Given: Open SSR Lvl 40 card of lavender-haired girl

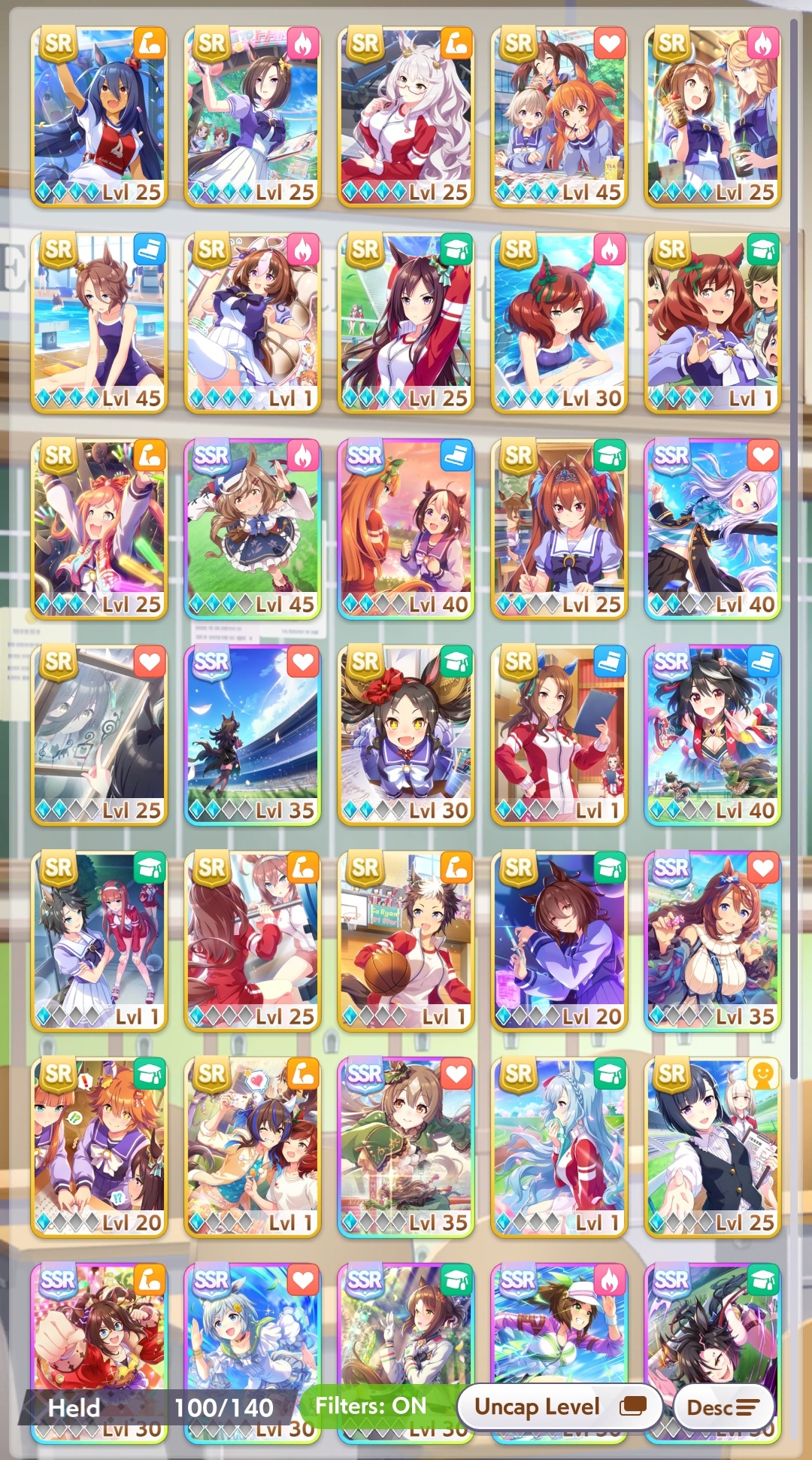Looking at the screenshot, I should 713,528.
